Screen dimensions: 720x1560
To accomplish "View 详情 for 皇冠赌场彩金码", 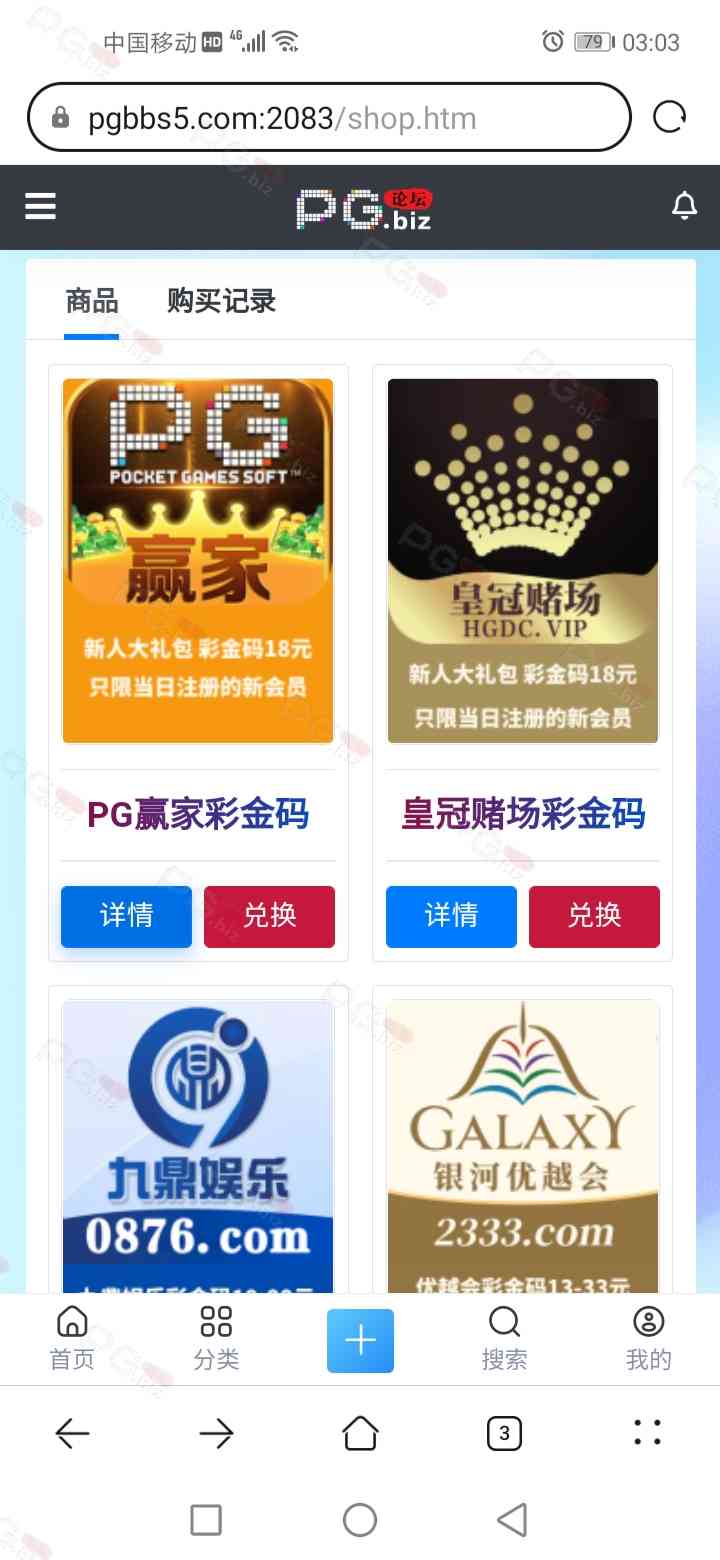I will point(451,916).
